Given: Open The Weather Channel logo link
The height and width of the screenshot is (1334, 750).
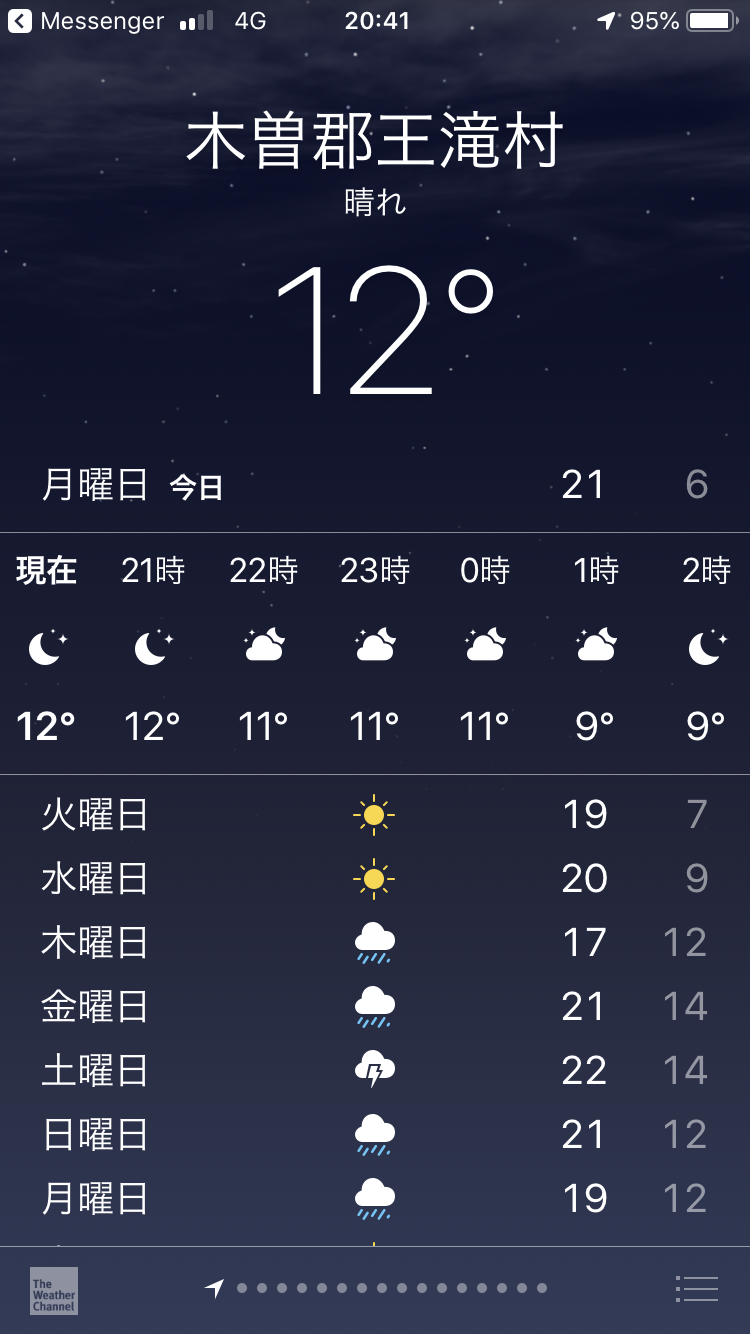Looking at the screenshot, I should (x=54, y=1290).
